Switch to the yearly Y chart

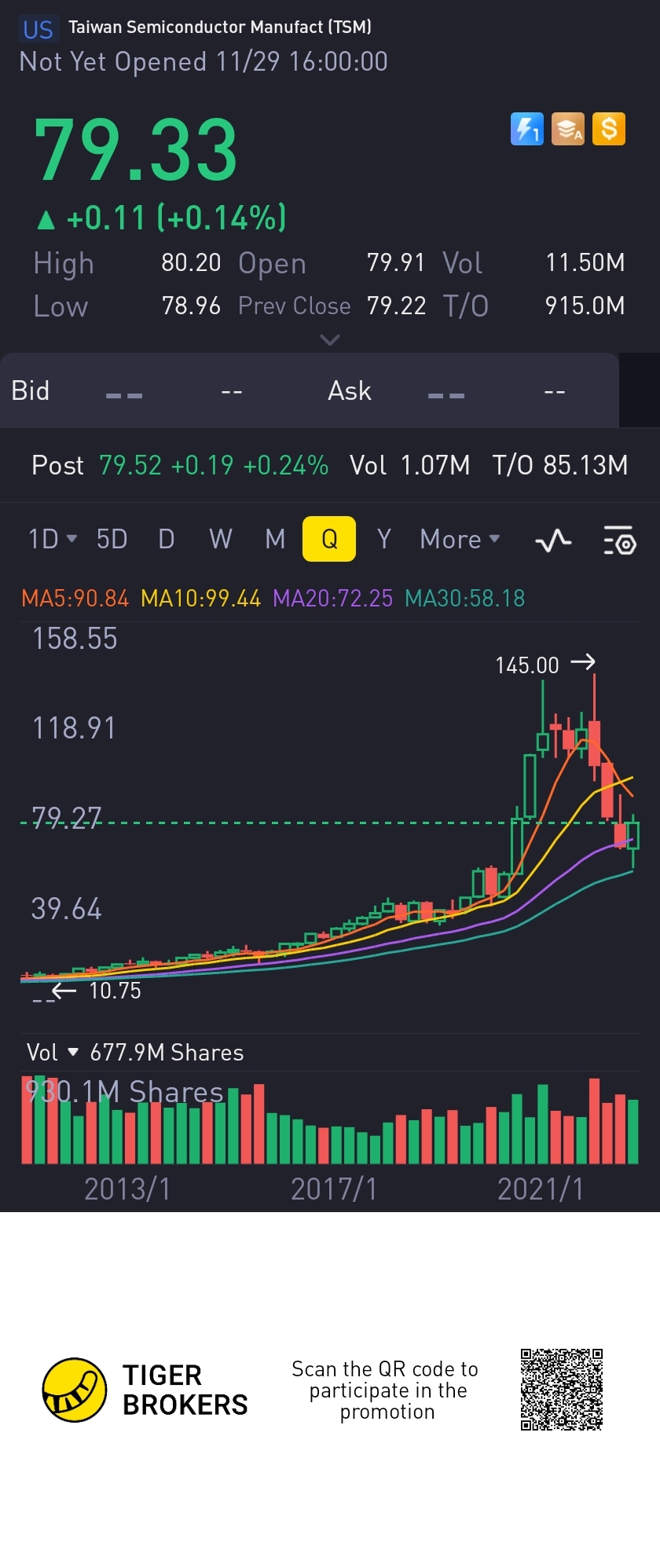(383, 539)
